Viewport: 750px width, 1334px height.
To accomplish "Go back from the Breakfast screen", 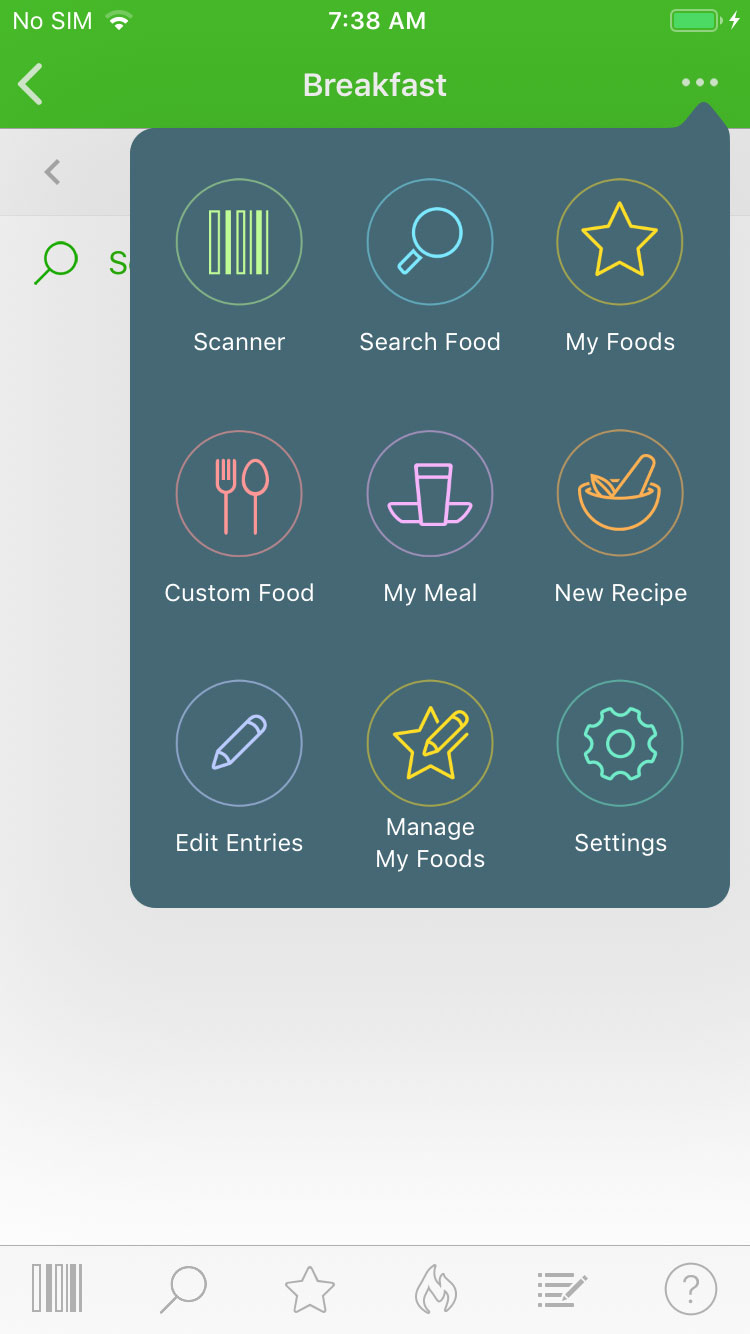I will point(32,84).
